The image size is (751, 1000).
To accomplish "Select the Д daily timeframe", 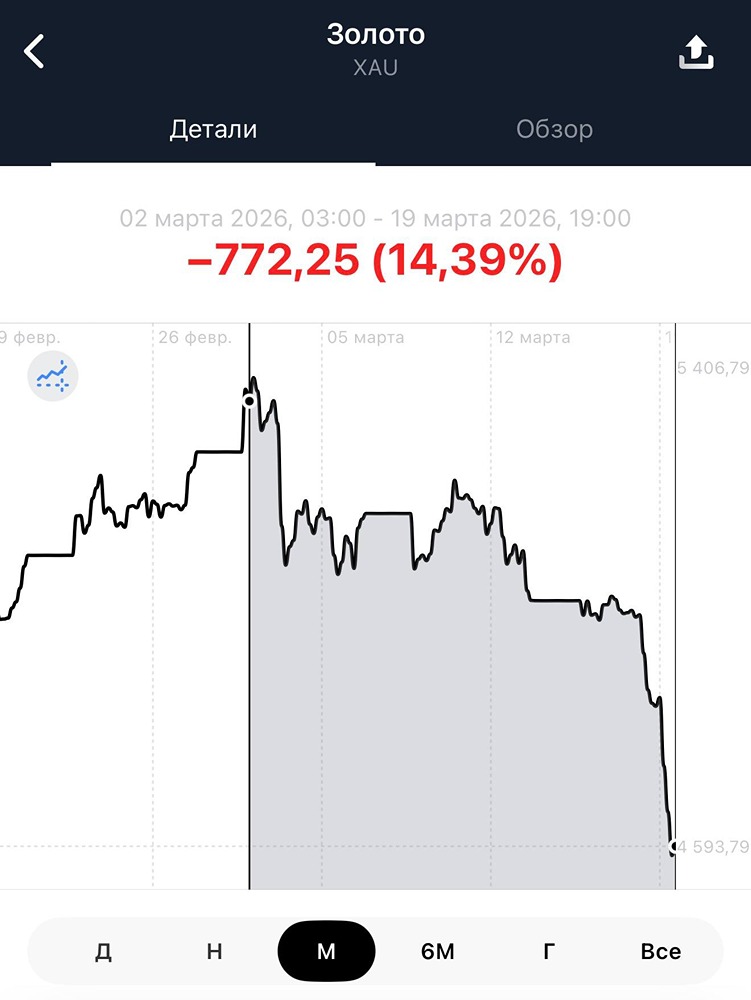I will (x=100, y=951).
